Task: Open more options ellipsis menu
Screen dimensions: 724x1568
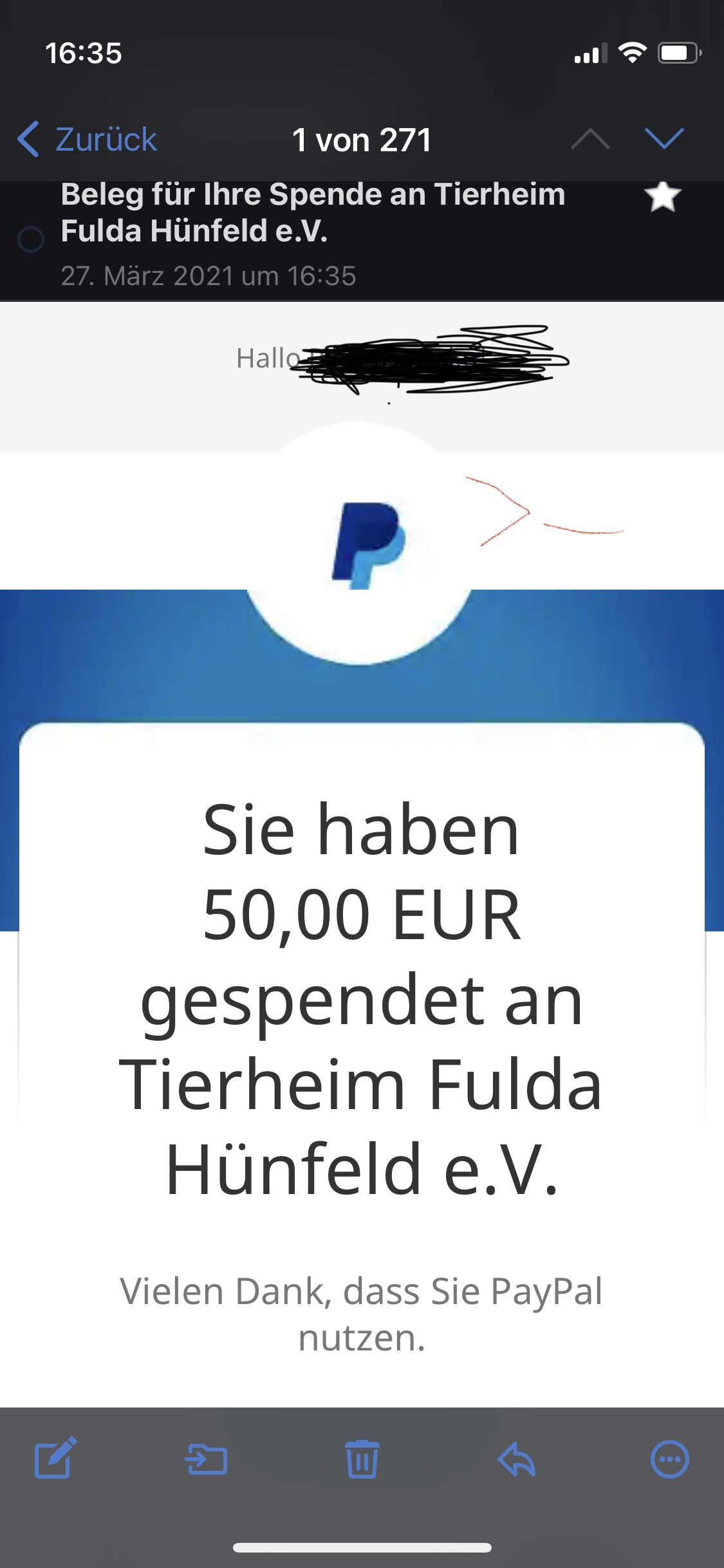Action: tap(669, 1459)
